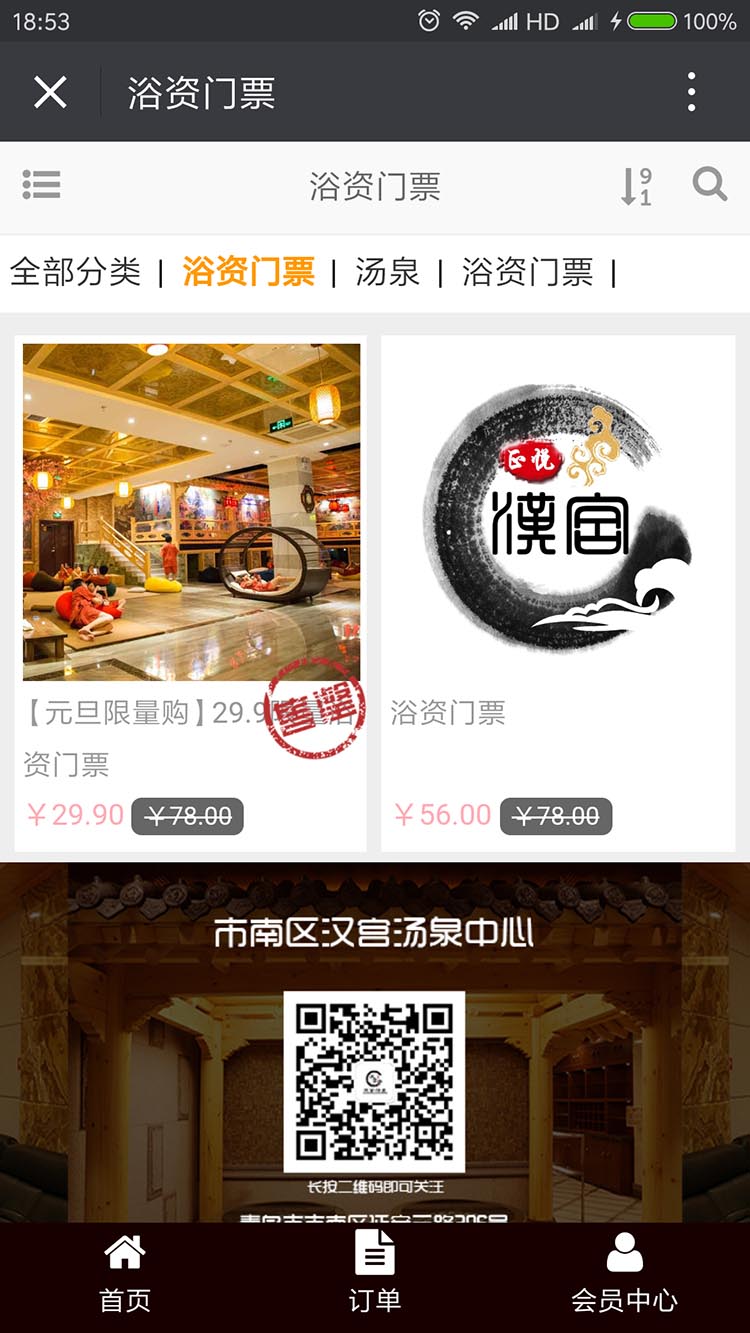The image size is (750, 1333).
Task: Select the 全部分类 category tab
Action: [77, 271]
